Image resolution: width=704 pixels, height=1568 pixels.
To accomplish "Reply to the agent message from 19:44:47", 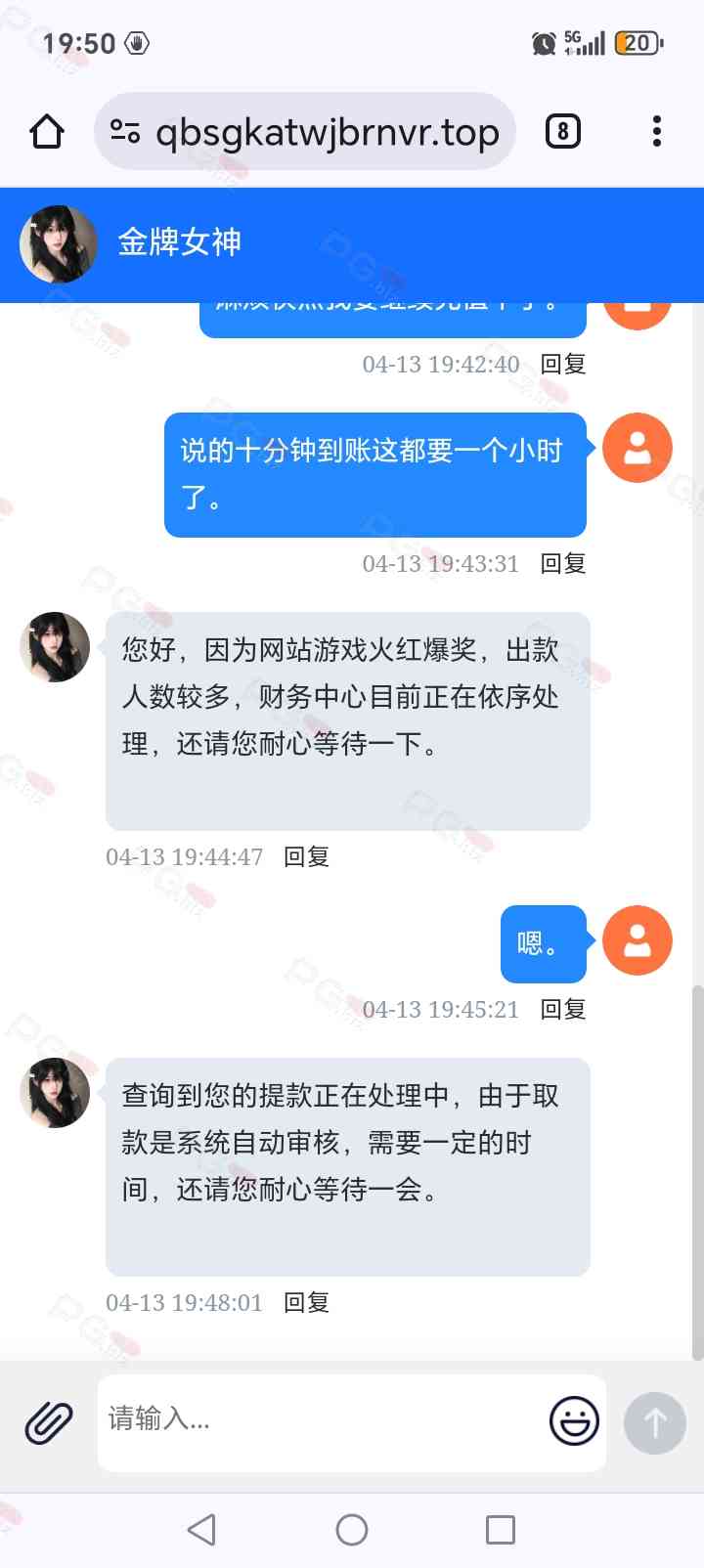I will click(306, 857).
